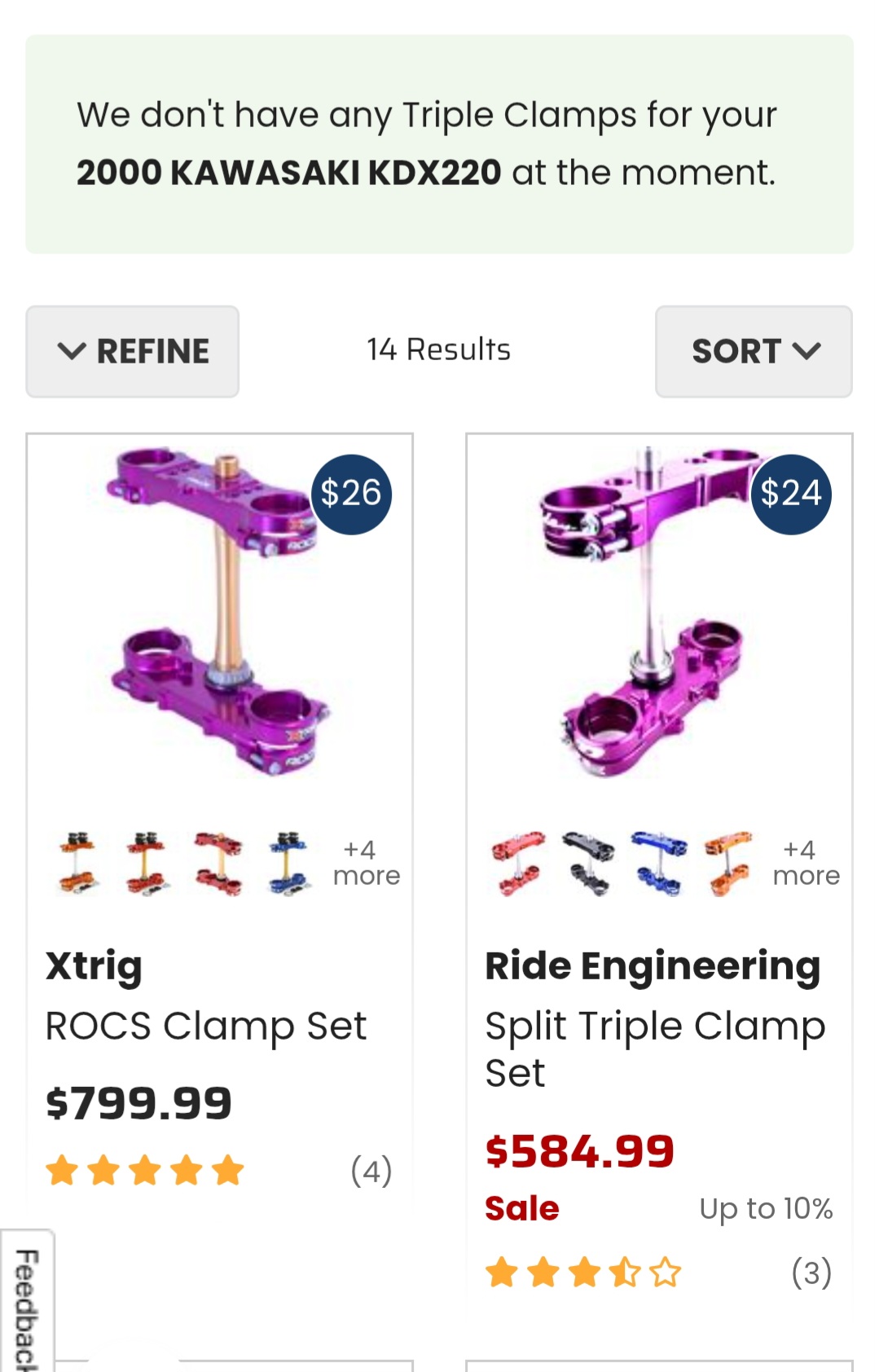Select the red Ride Engineering clamp color
879x1372 pixels.
coord(518,864)
